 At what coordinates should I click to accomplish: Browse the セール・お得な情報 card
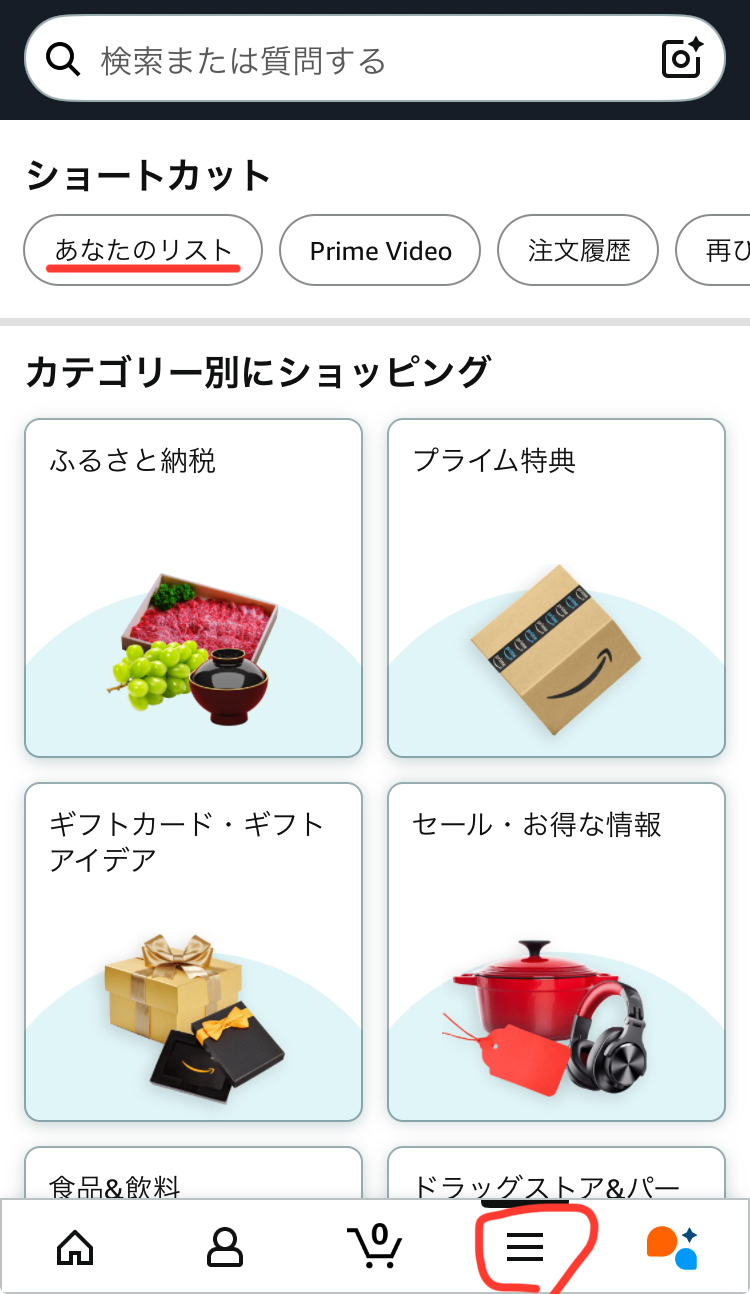tap(556, 952)
